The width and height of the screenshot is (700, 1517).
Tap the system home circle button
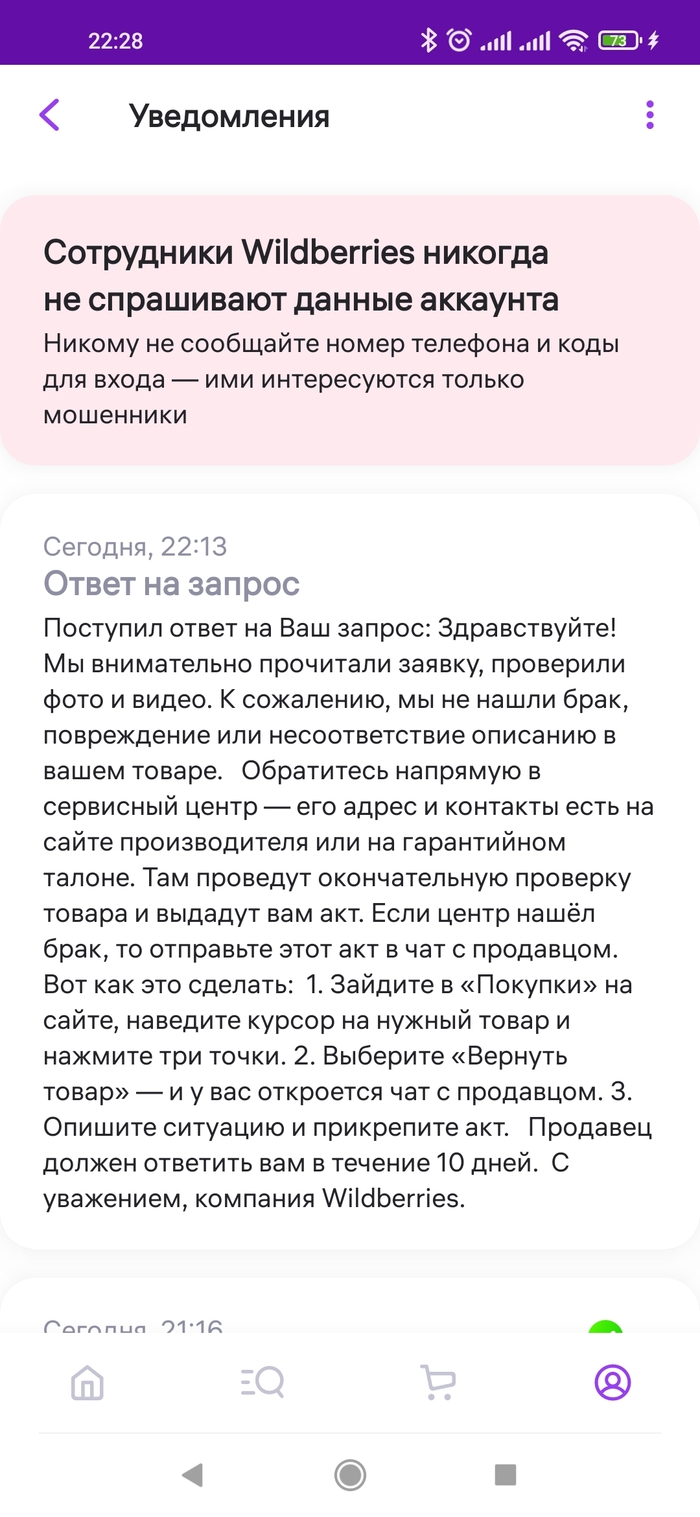point(350,1473)
